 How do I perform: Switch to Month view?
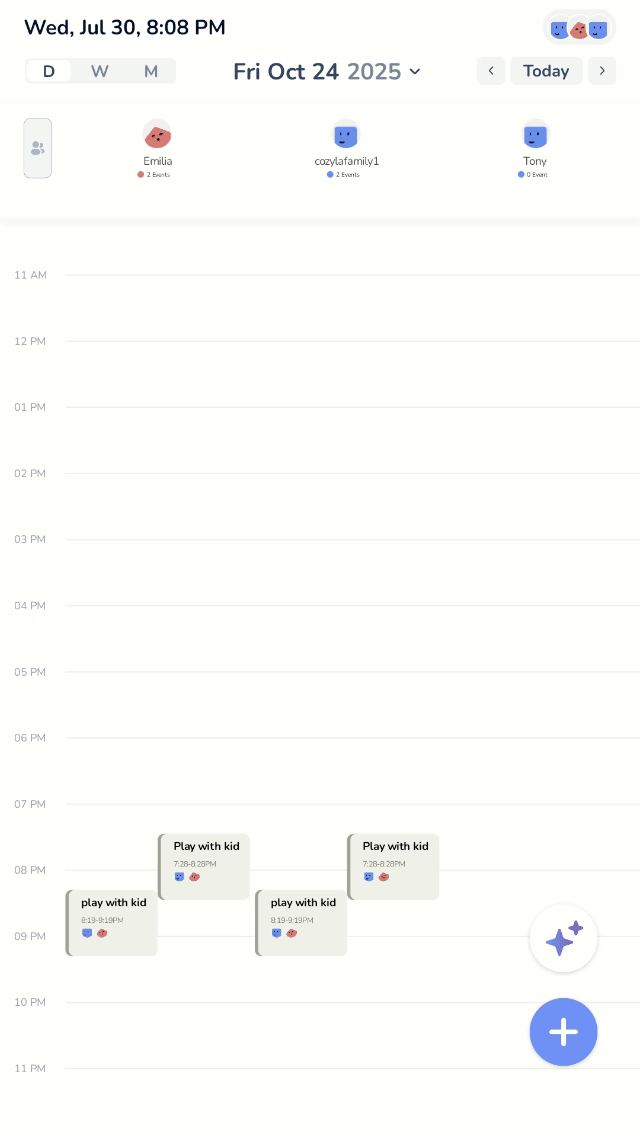(151, 71)
